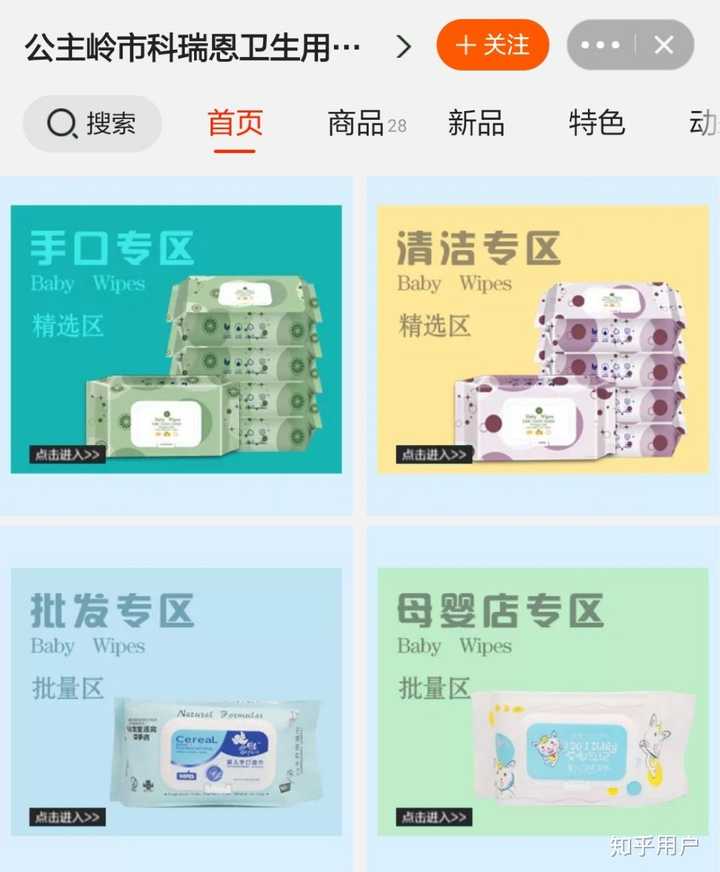Open the 批发专区 bulk section
This screenshot has height=872, width=720.
click(x=176, y=700)
